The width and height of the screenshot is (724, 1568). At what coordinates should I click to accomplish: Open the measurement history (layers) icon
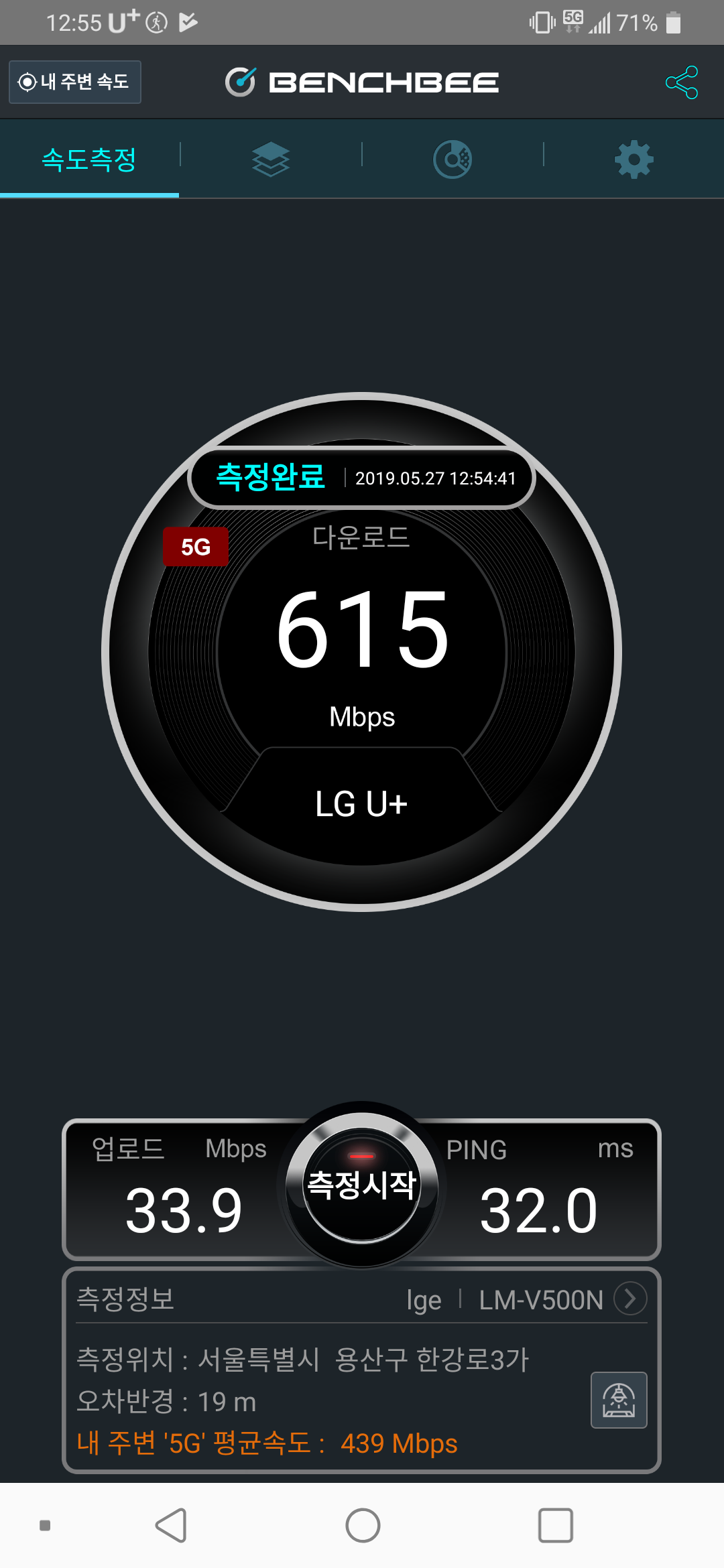point(271,158)
